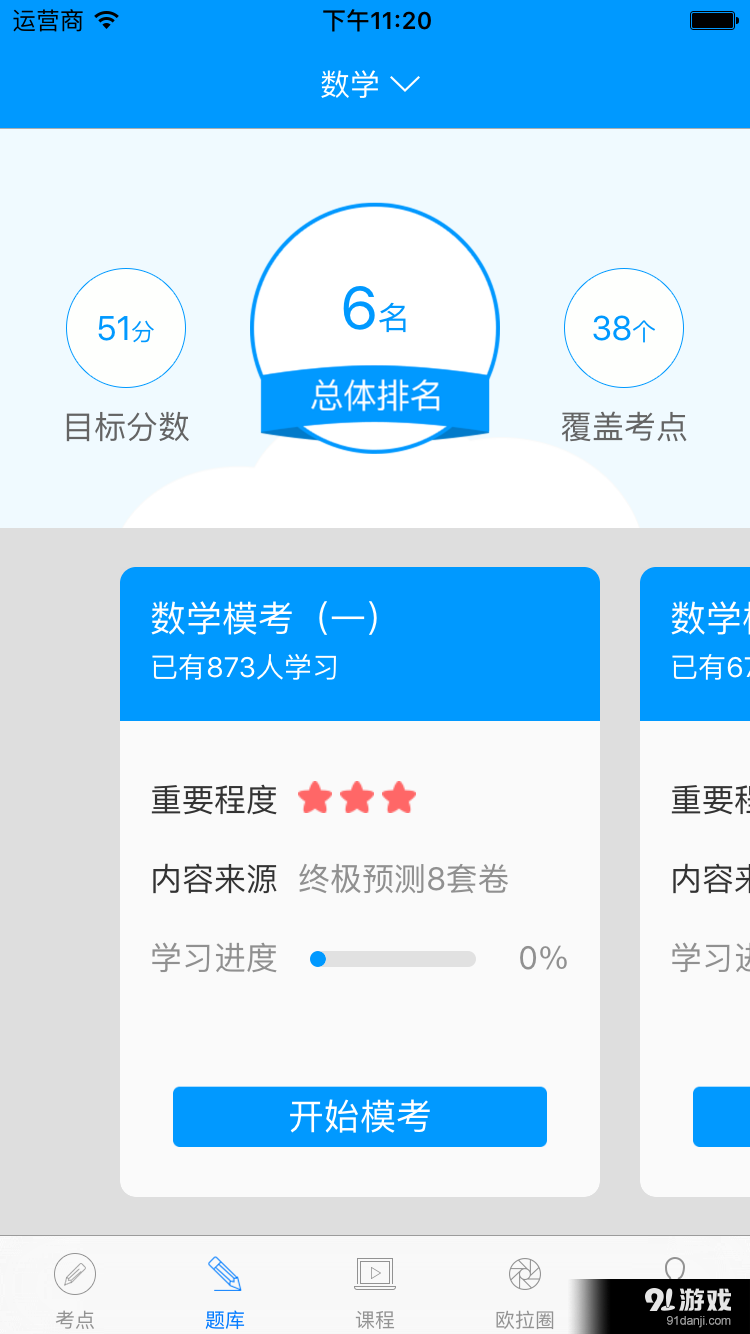Image resolution: width=750 pixels, height=1334 pixels.
Task: Tap the battery indicator in the status bar
Action: coord(712,18)
